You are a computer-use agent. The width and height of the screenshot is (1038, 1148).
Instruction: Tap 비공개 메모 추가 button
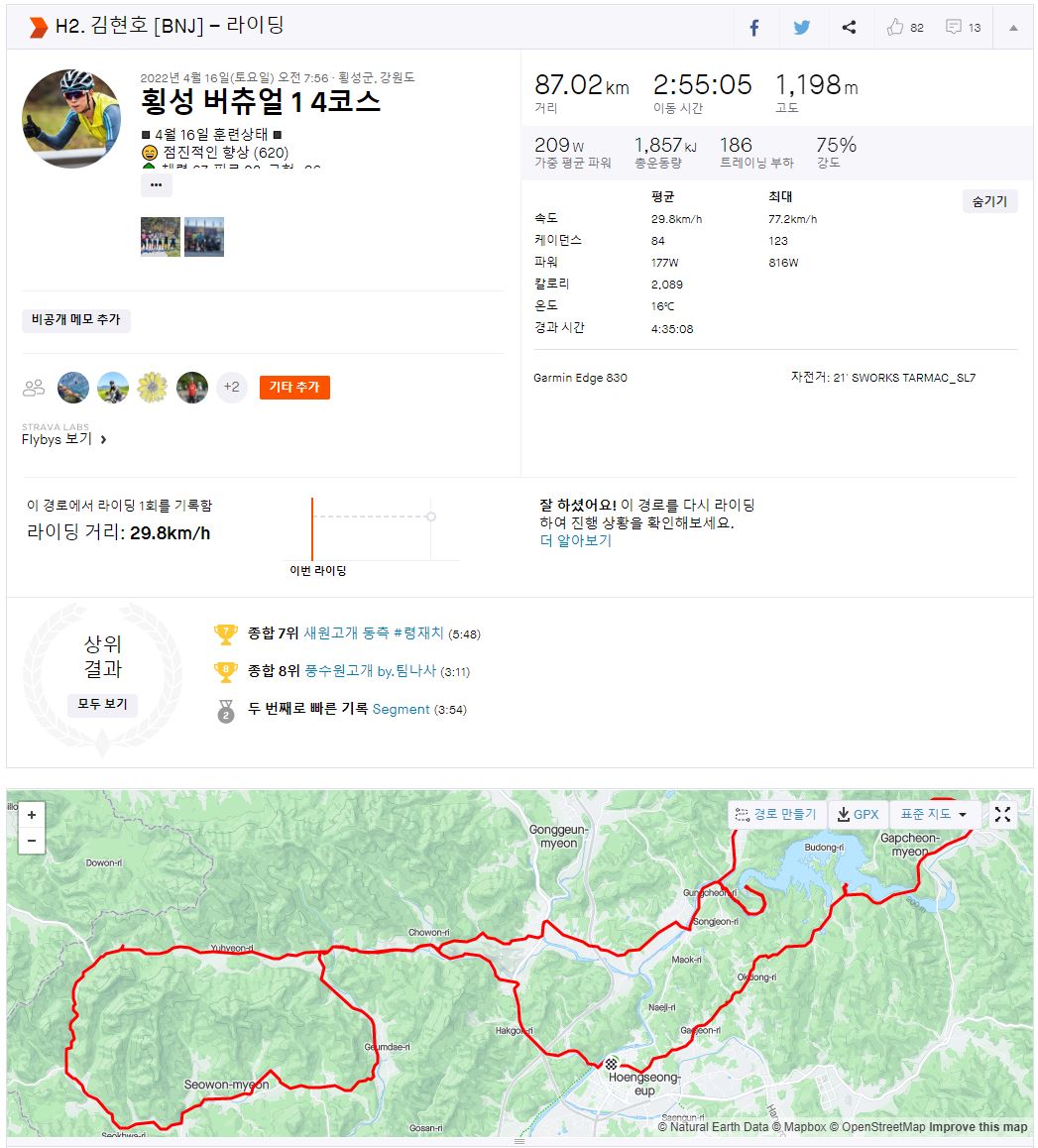(76, 320)
